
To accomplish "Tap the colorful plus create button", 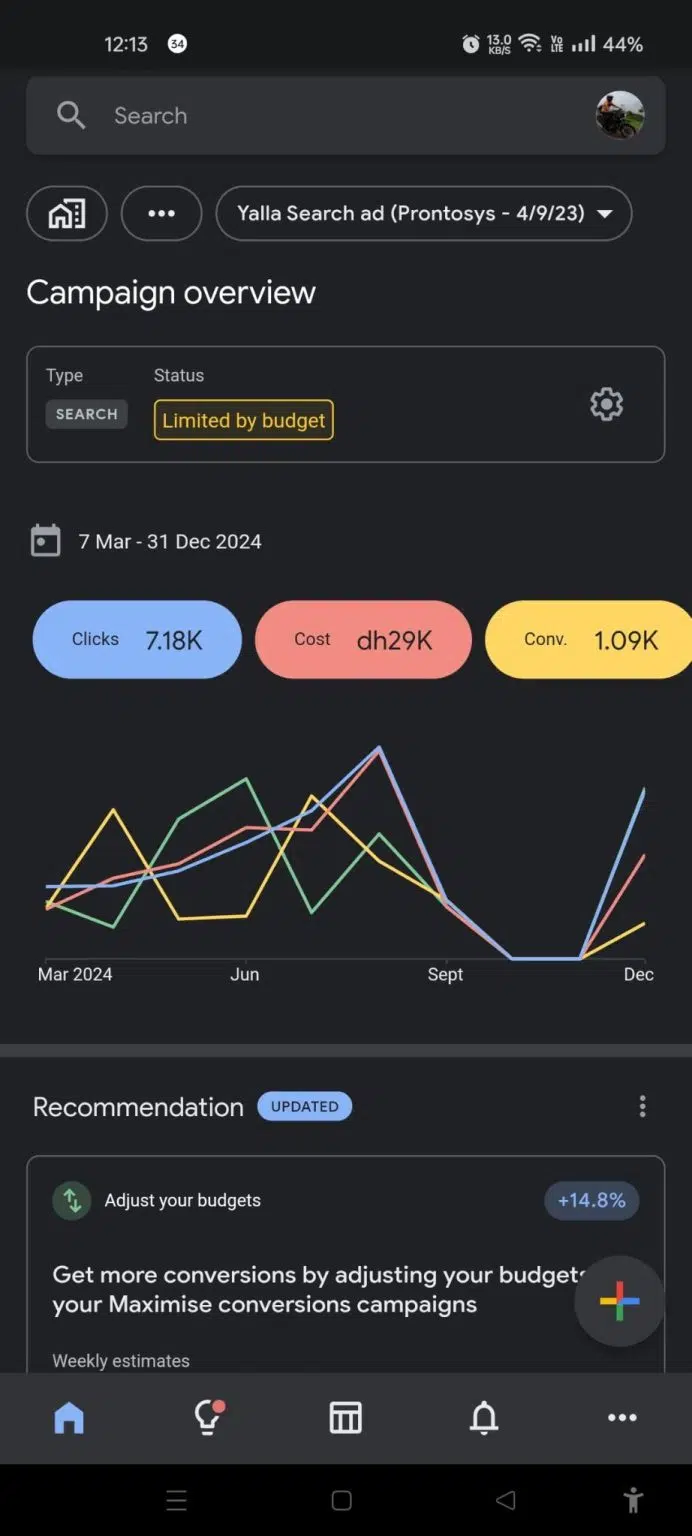I will tap(619, 1301).
